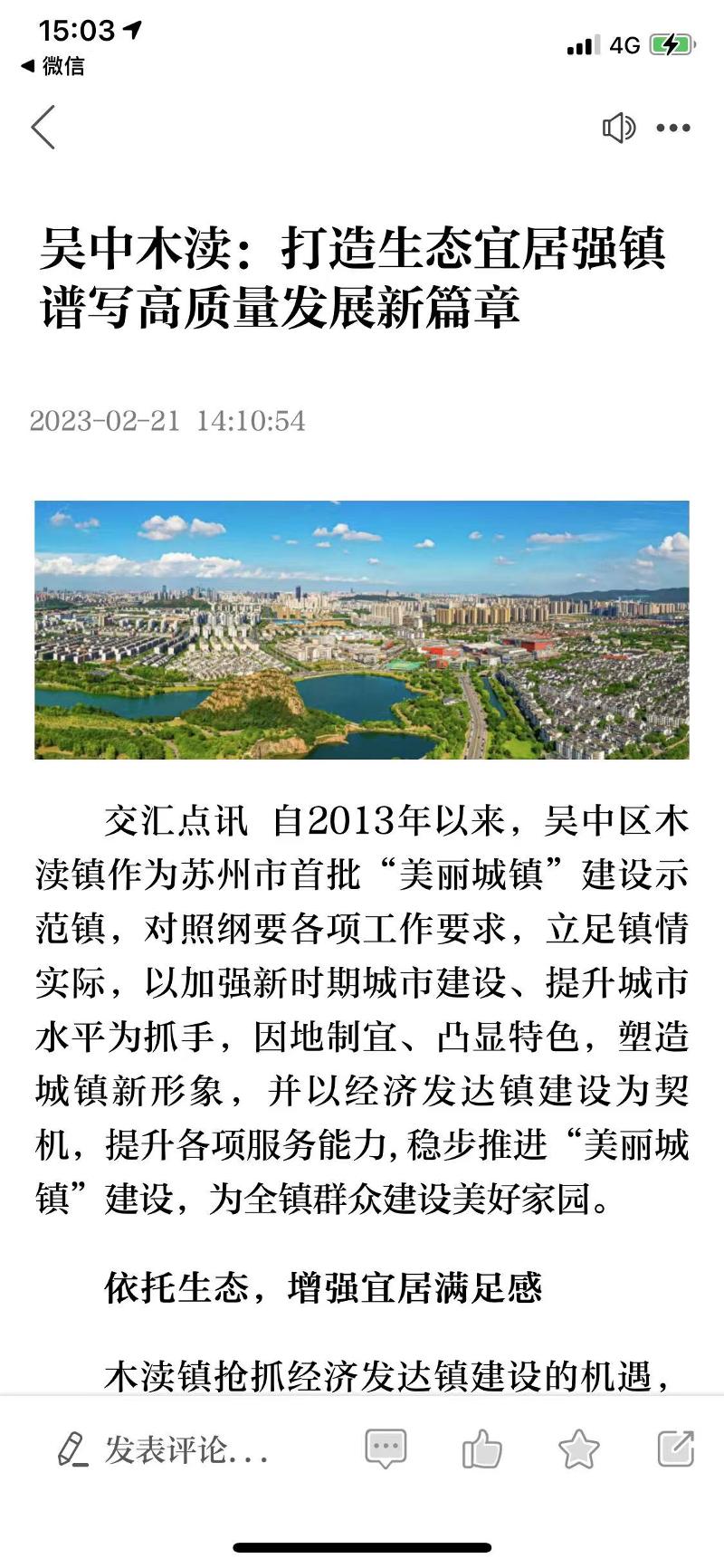
Task: Open the three-dot overflow menu
Action: tap(673, 128)
